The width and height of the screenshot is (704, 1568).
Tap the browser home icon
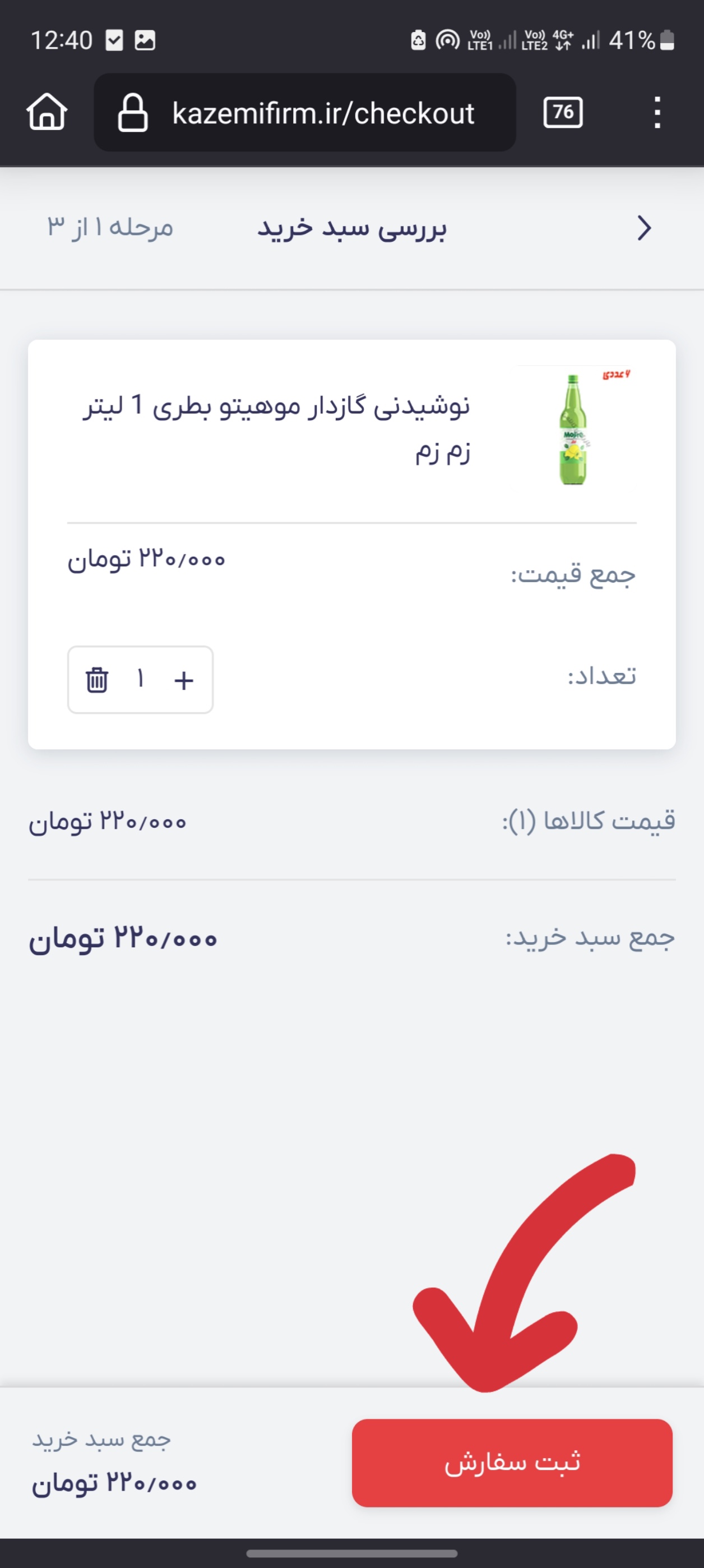(47, 112)
